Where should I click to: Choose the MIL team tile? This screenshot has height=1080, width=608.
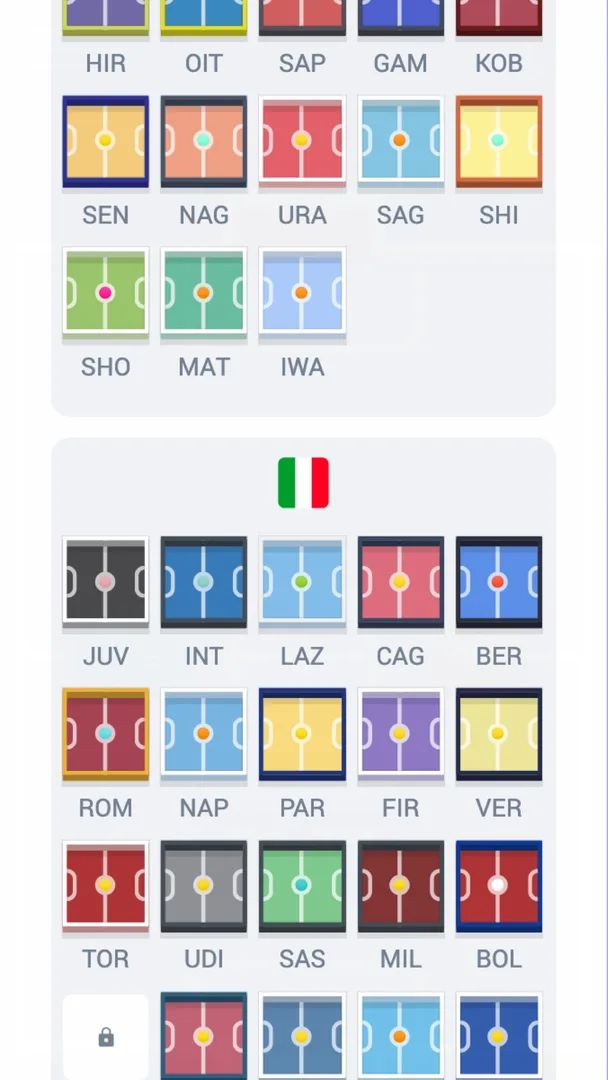point(400,885)
